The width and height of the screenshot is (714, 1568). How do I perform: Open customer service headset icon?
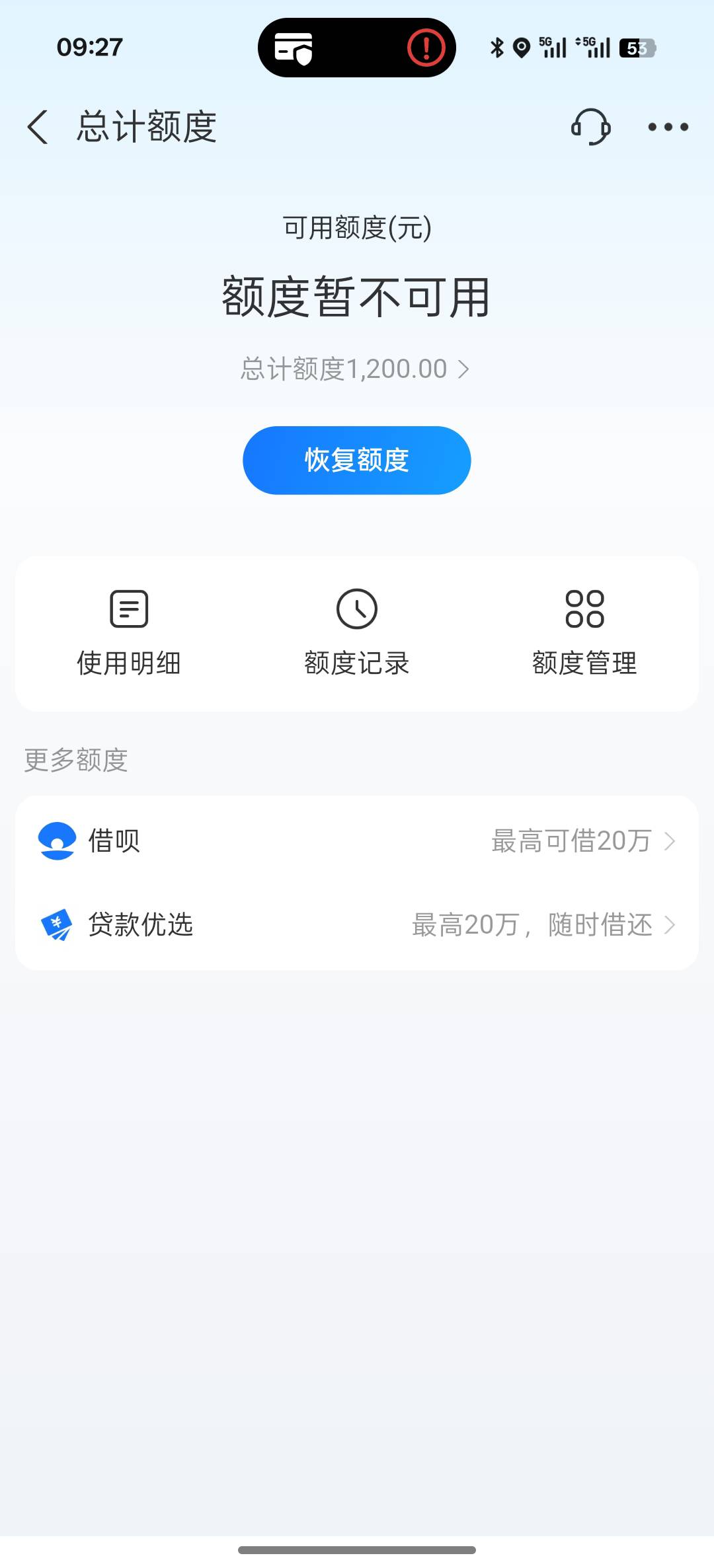click(590, 127)
